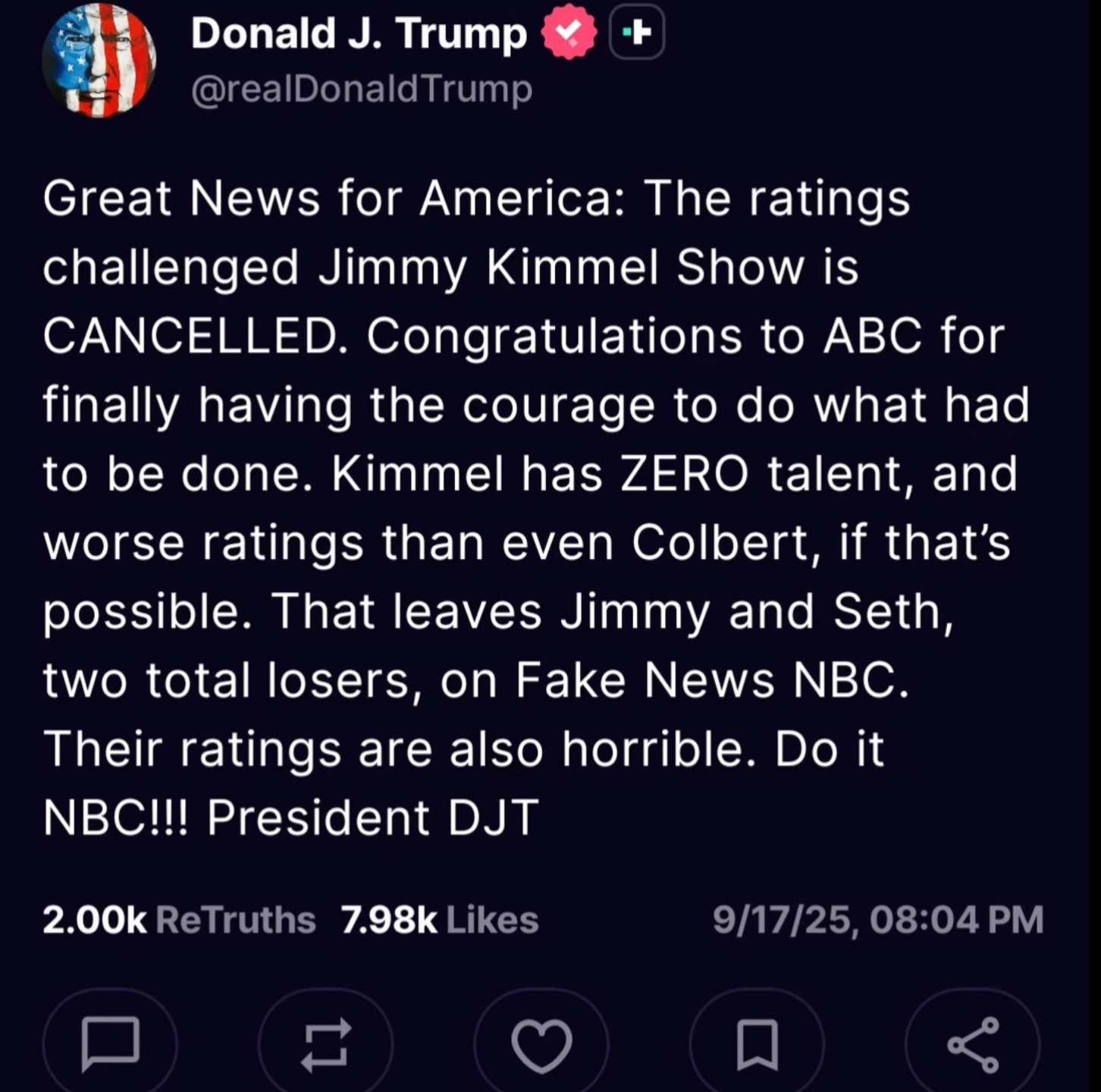Follow Donald J. Trump with plus button
This screenshot has height=1092, width=1101.
coord(637,33)
